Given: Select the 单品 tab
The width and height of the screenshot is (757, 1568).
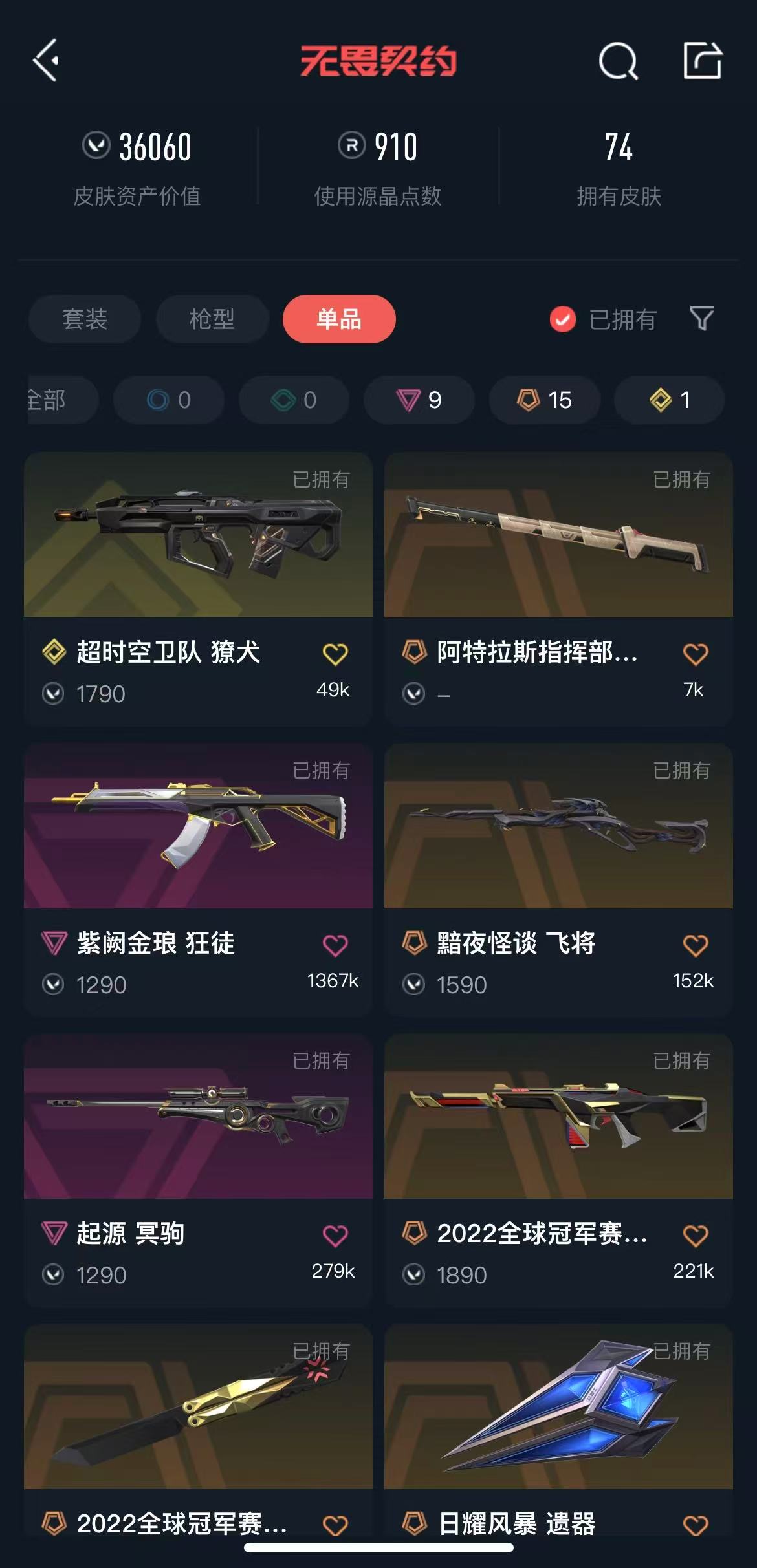Looking at the screenshot, I should point(339,319).
